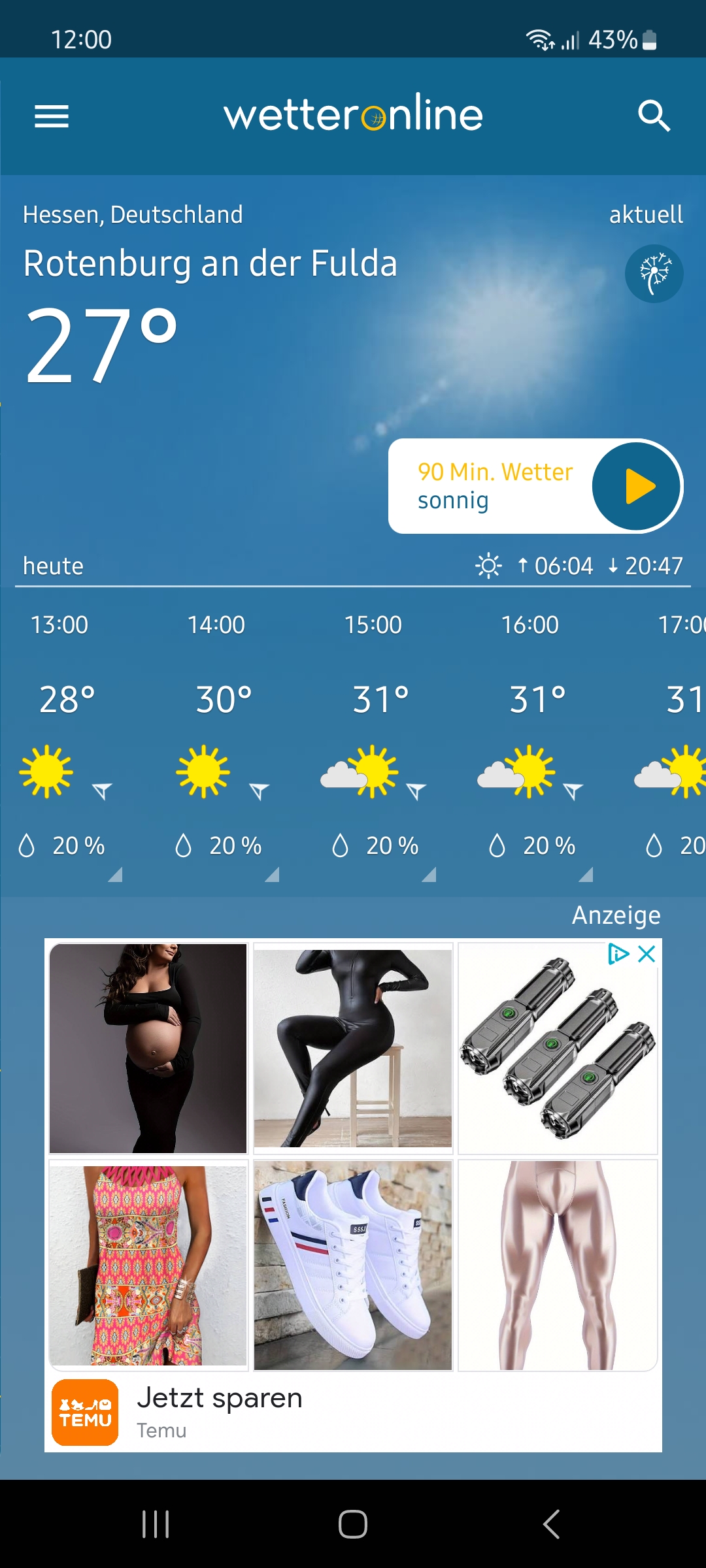Open the pollen count dandelion icon
The height and width of the screenshot is (1568, 706).
(654, 273)
